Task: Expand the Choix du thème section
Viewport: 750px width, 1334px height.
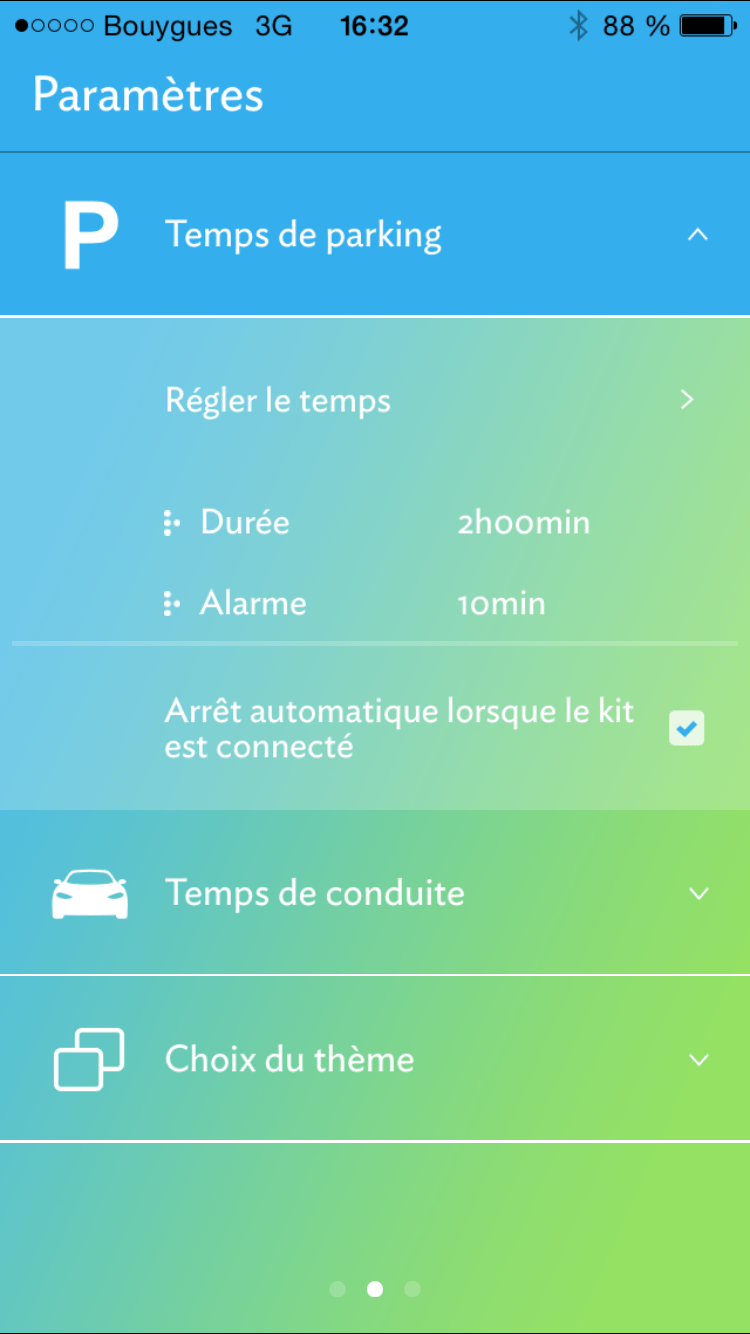Action: coord(699,1059)
